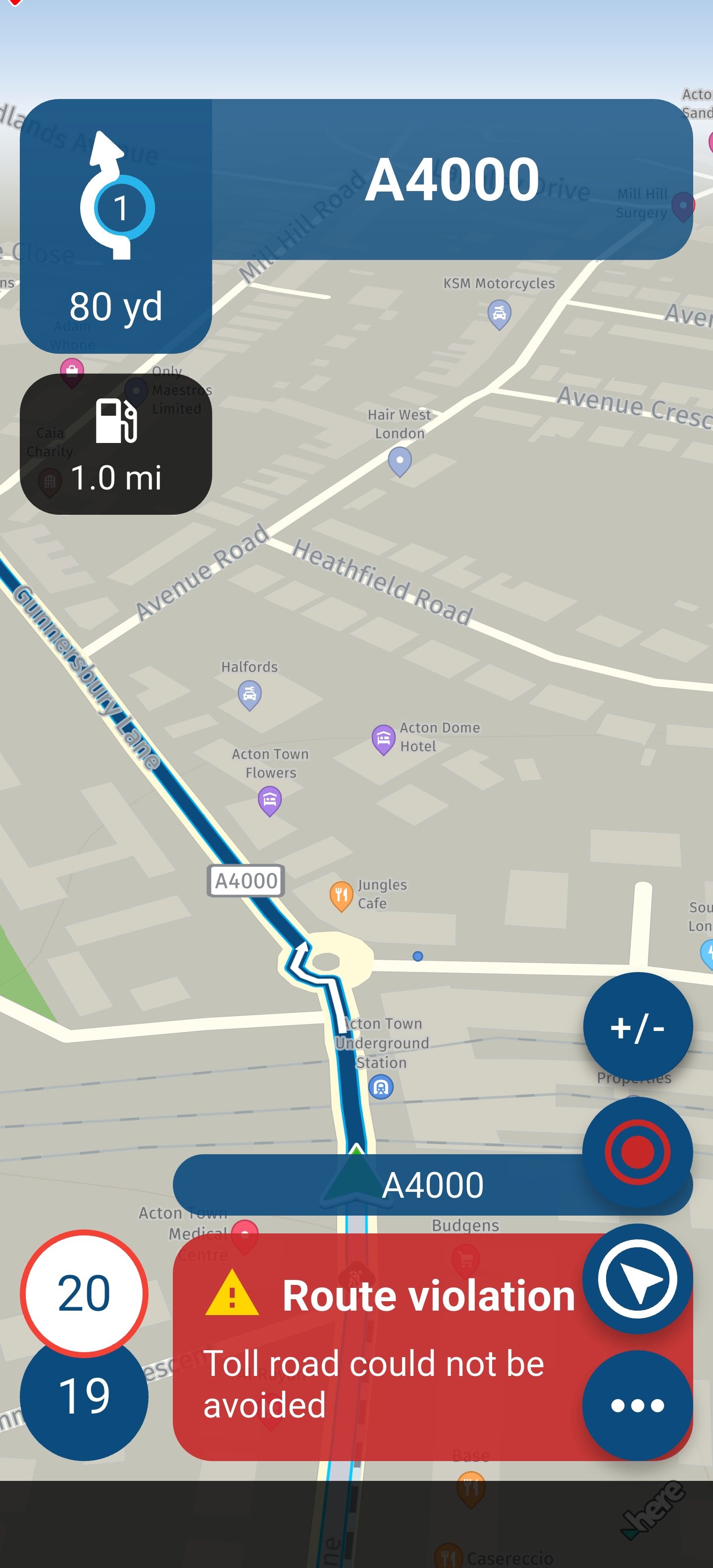Recenter map with the compass arrow button
This screenshot has height=1568, width=713.
click(637, 1278)
